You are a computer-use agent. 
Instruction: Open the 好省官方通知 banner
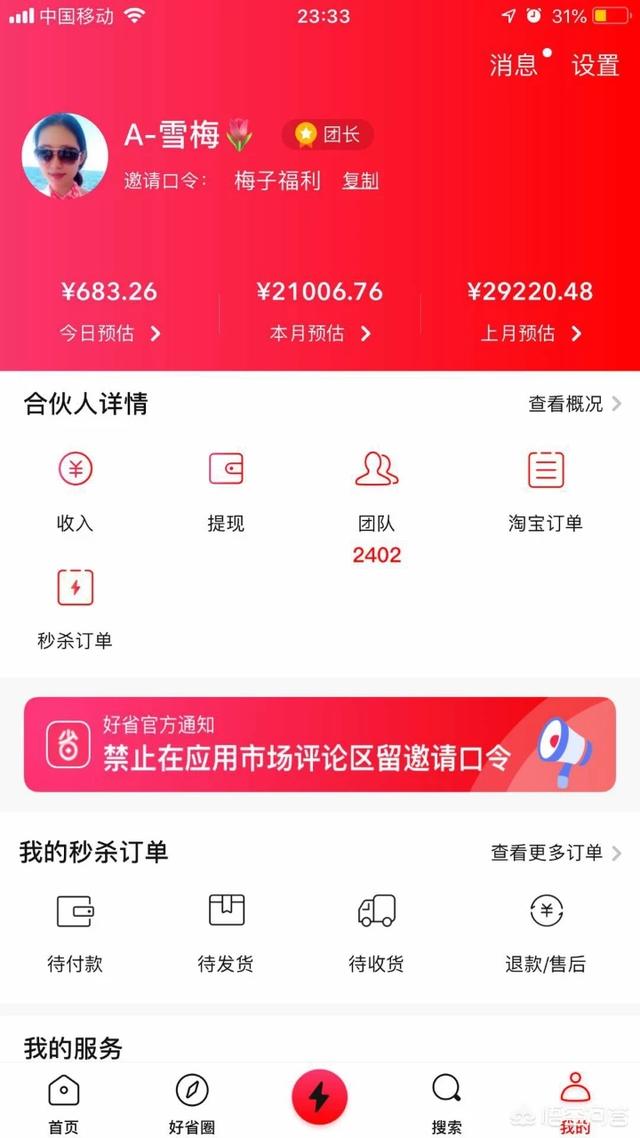coord(320,744)
